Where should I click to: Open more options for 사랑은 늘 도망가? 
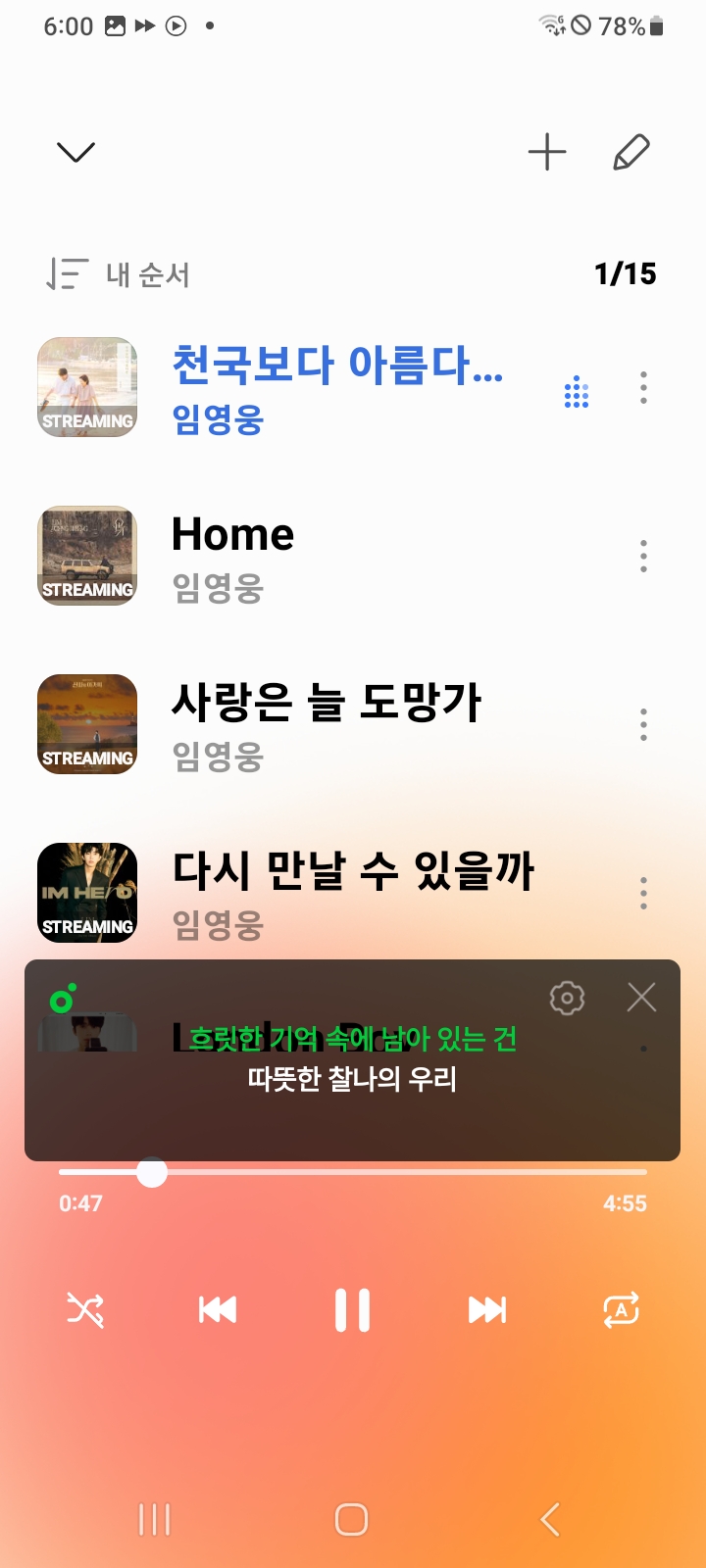pos(643,725)
